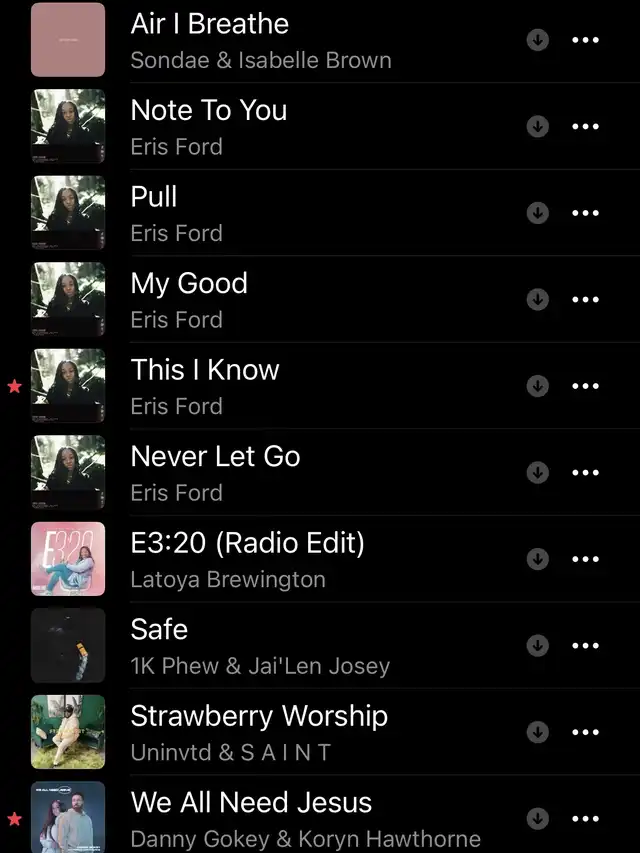Open more options for Strawberry Worship

point(585,732)
